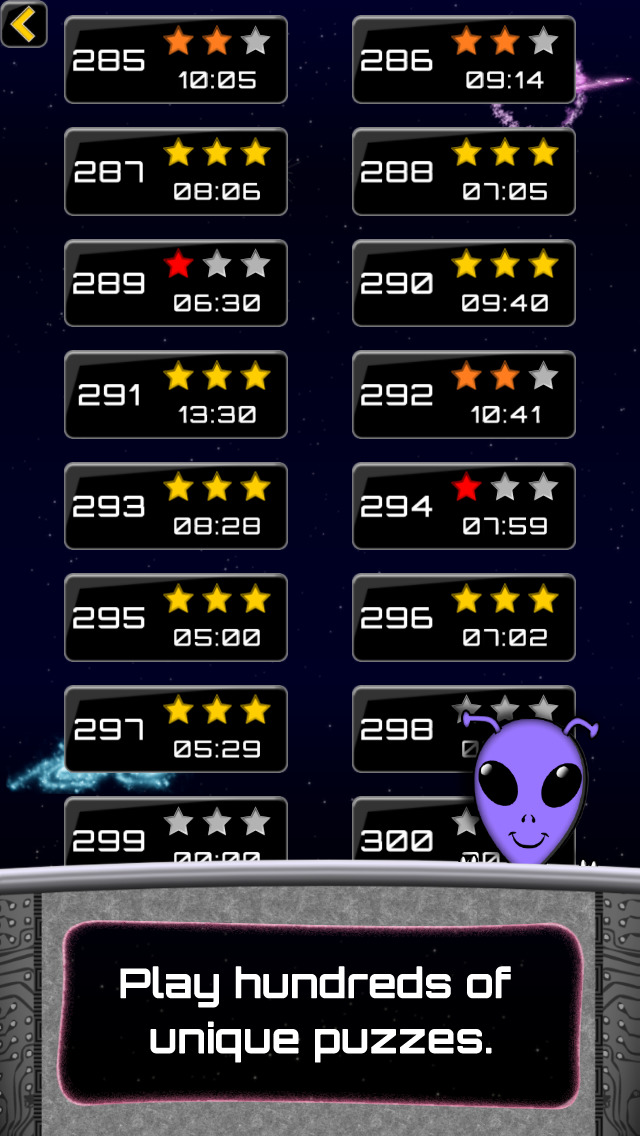Open level 290
The height and width of the screenshot is (1136, 640).
coord(464,283)
